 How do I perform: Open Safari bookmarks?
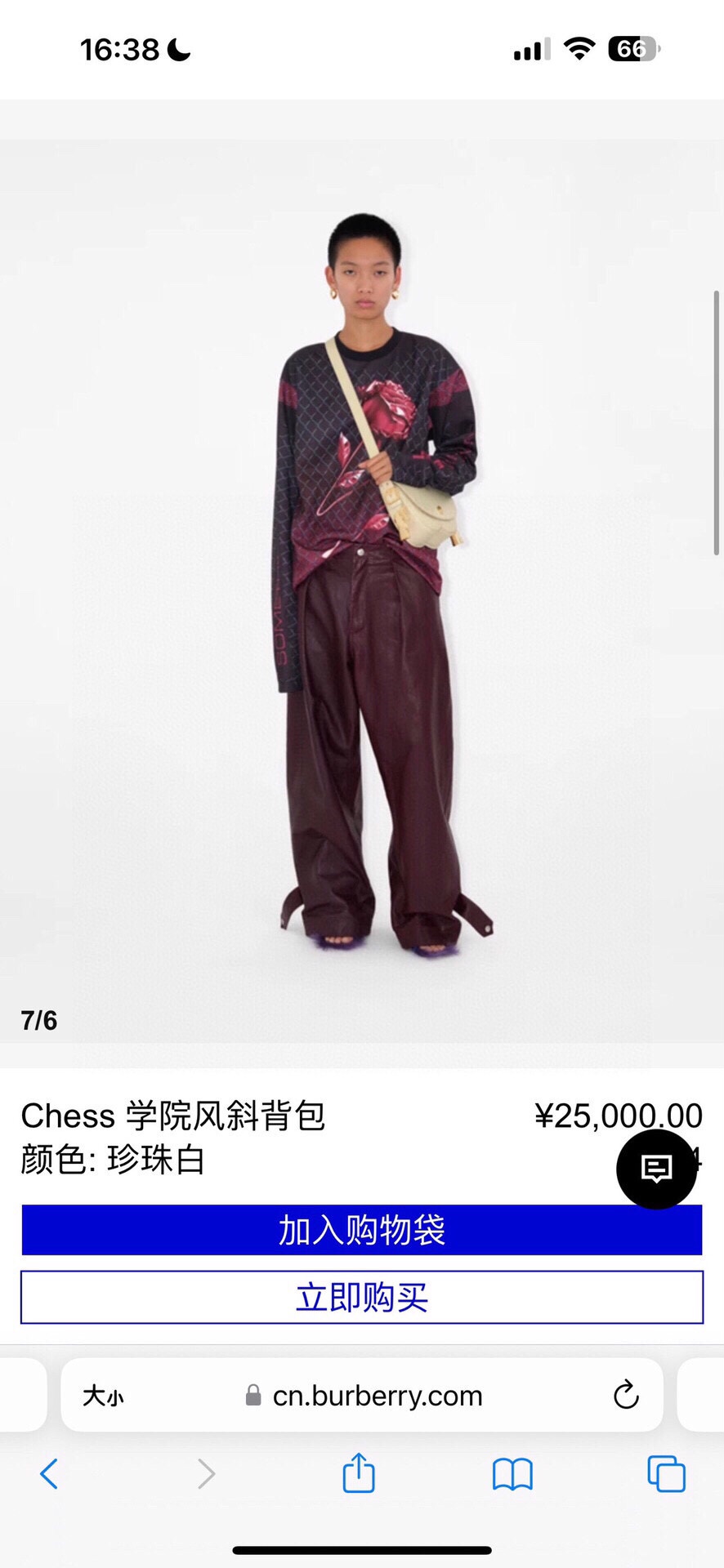coord(512,1474)
